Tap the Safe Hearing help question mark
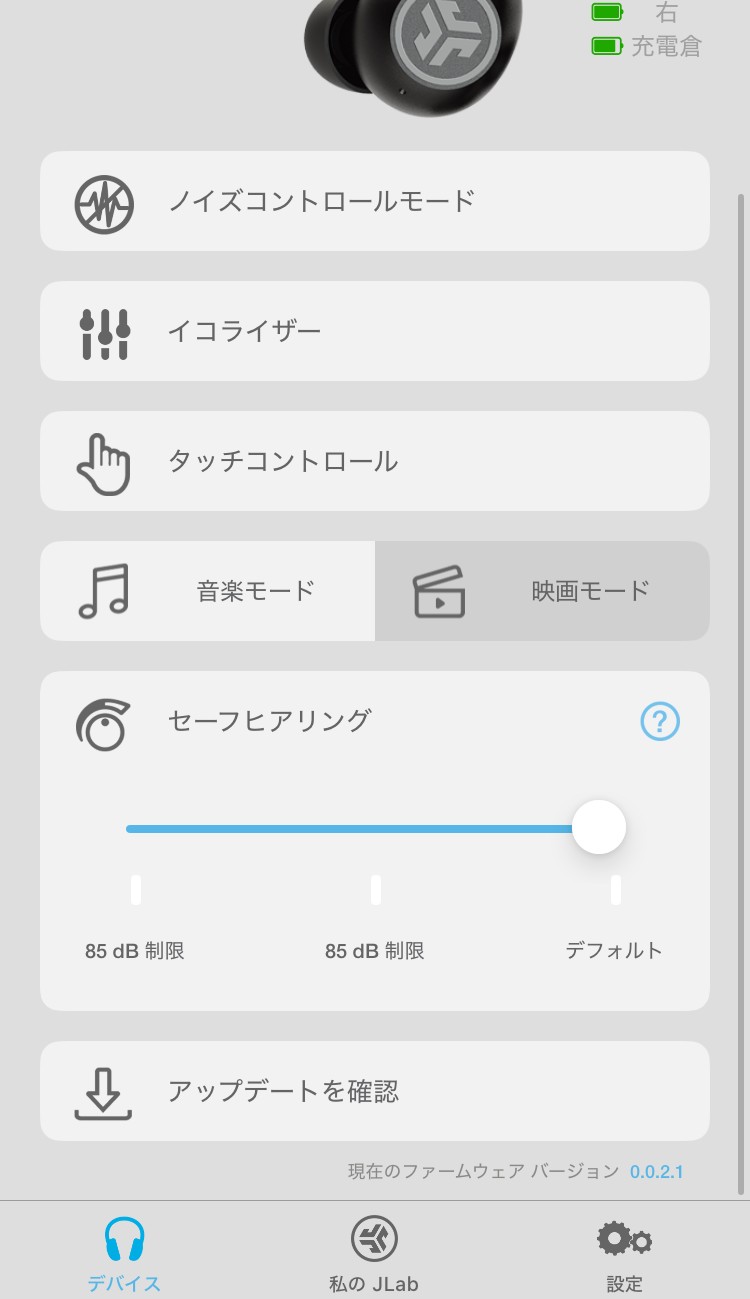This screenshot has width=750, height=1299. click(659, 721)
